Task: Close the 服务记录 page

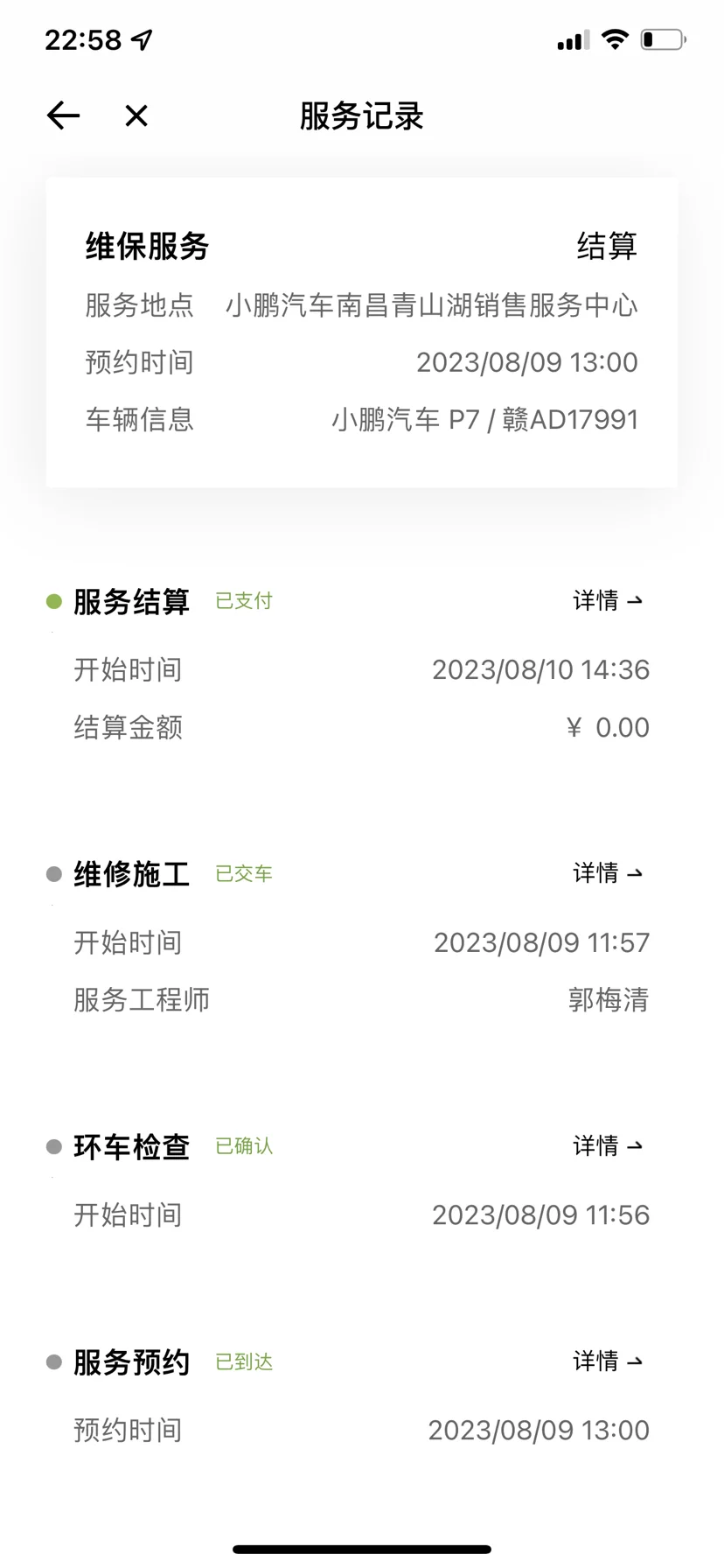Action: tap(136, 115)
